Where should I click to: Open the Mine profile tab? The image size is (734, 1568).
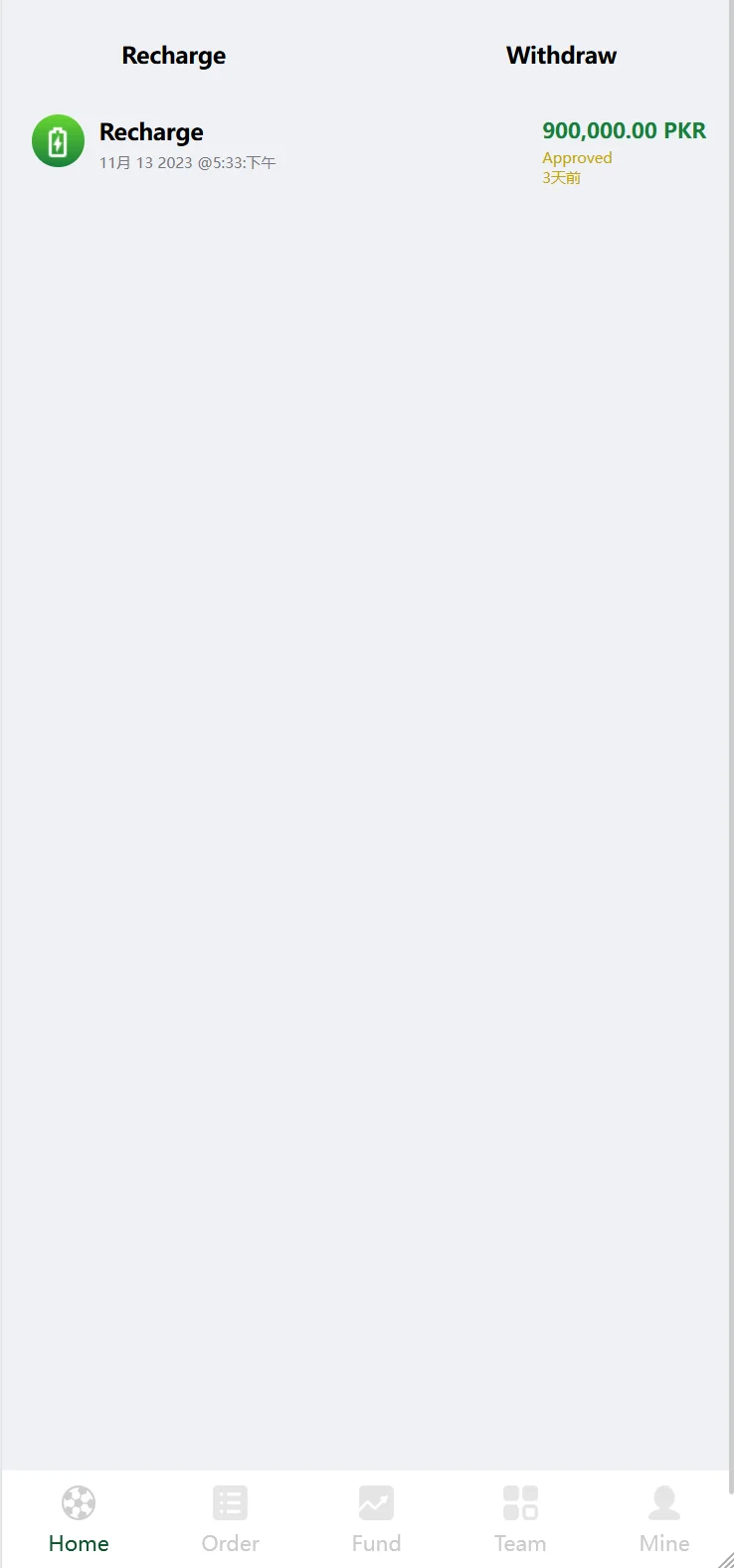(663, 1518)
